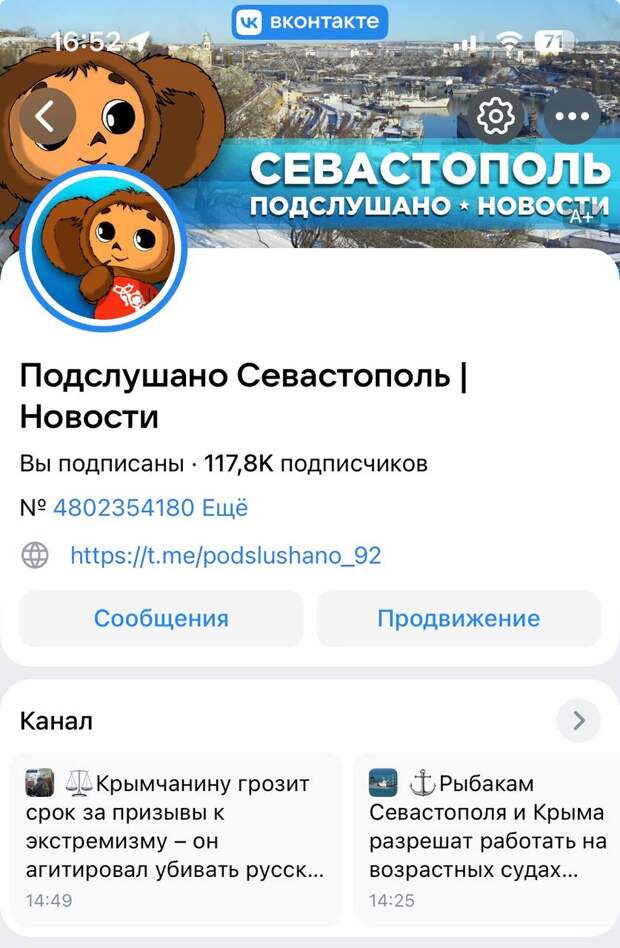Open the post about Рыбакам Севастополя
The width and height of the screenshot is (620, 948).
coord(486,838)
